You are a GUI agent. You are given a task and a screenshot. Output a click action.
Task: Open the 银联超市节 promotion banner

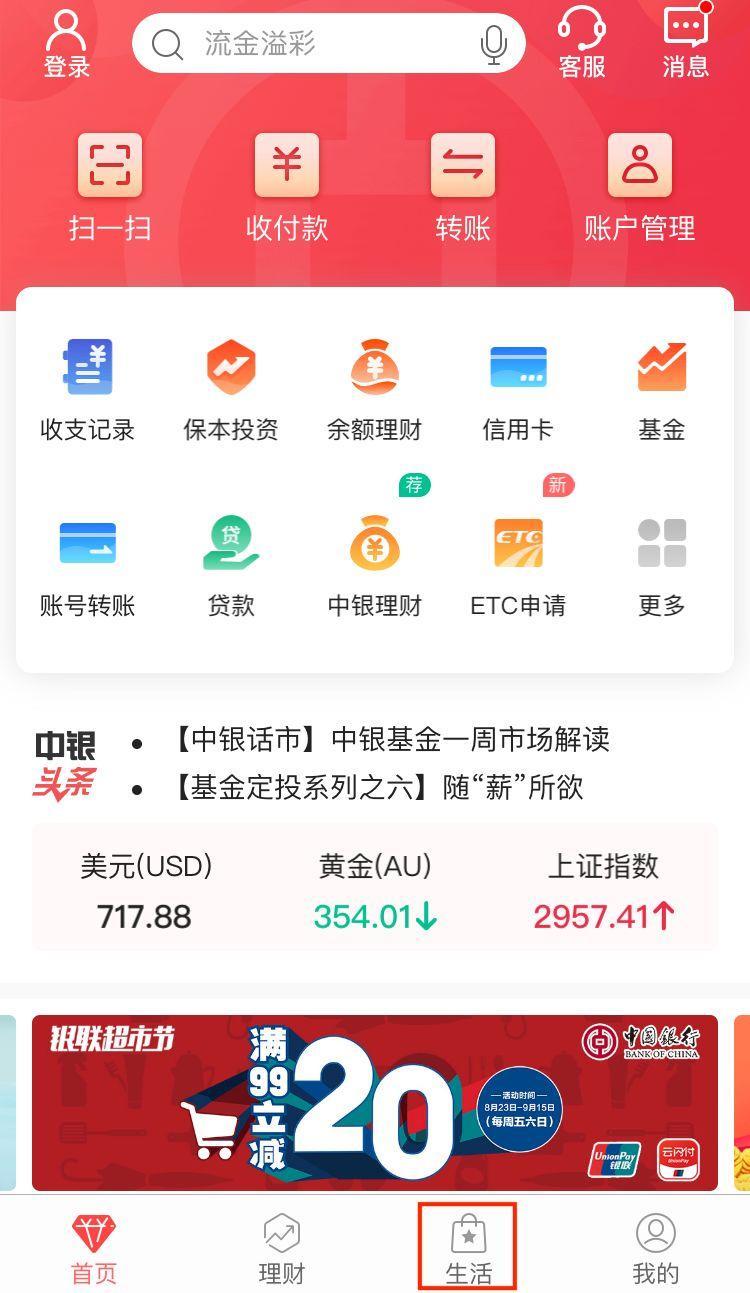375,1102
